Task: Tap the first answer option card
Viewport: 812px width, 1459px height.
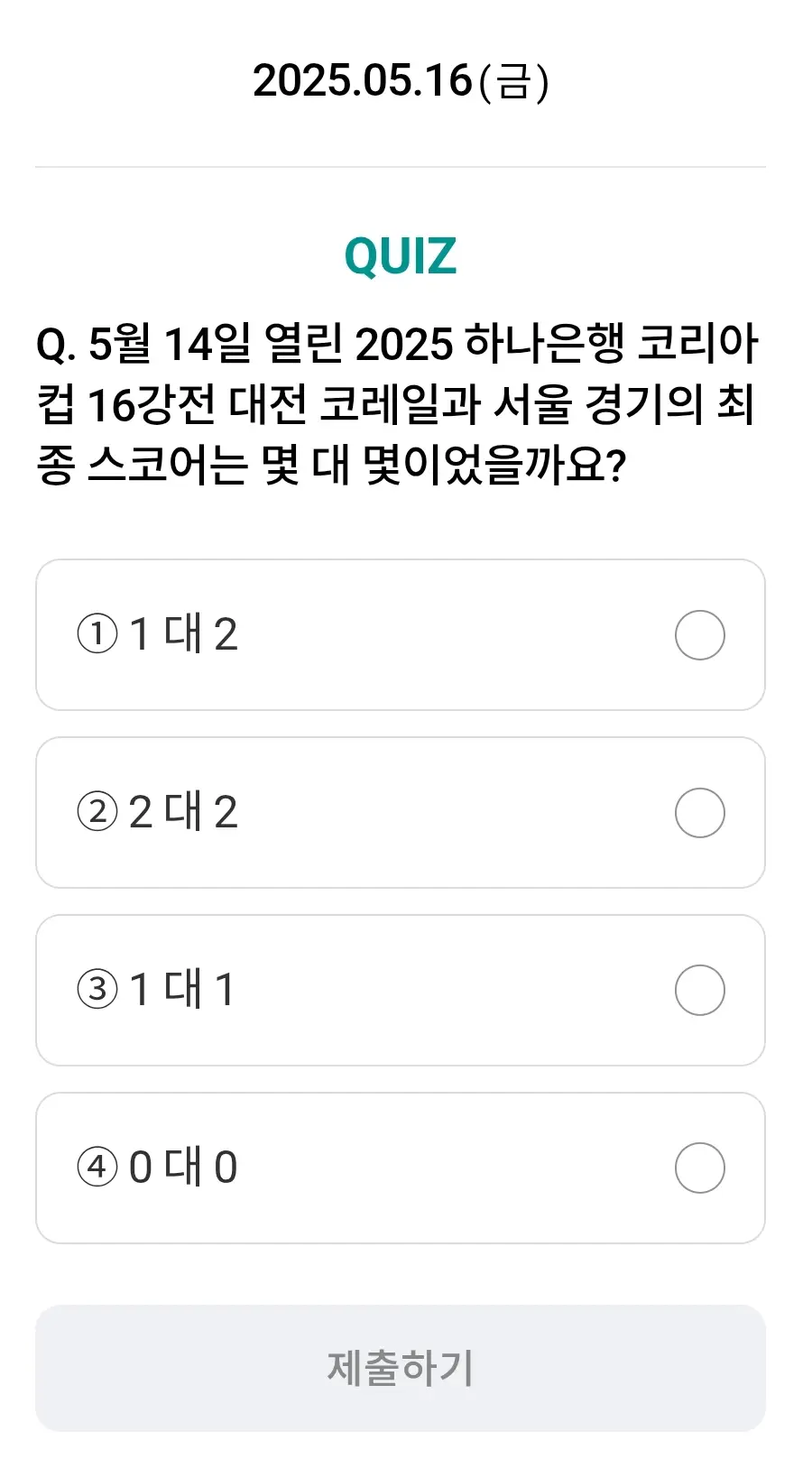Action: [401, 634]
